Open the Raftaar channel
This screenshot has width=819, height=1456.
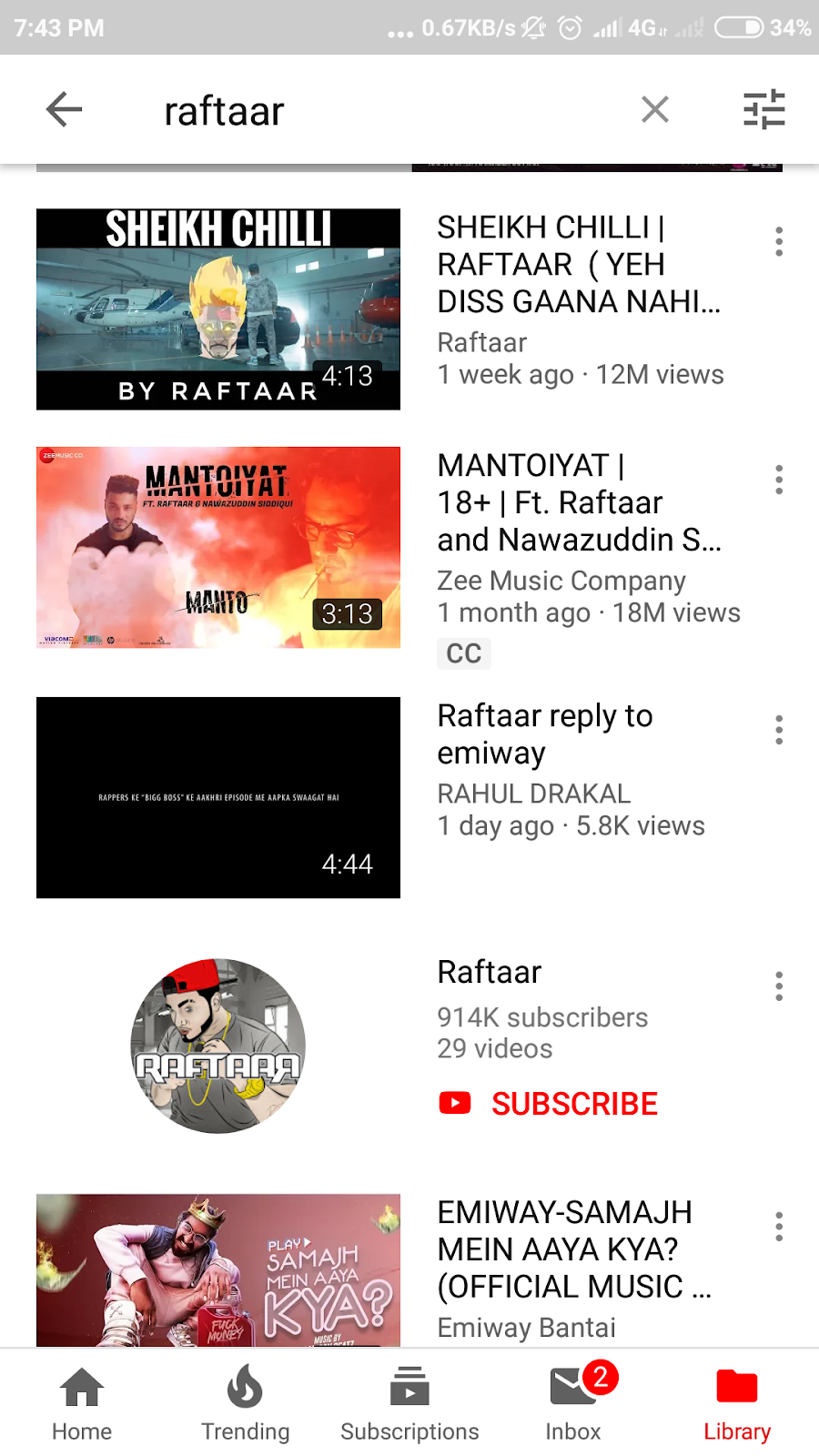[x=218, y=1045]
